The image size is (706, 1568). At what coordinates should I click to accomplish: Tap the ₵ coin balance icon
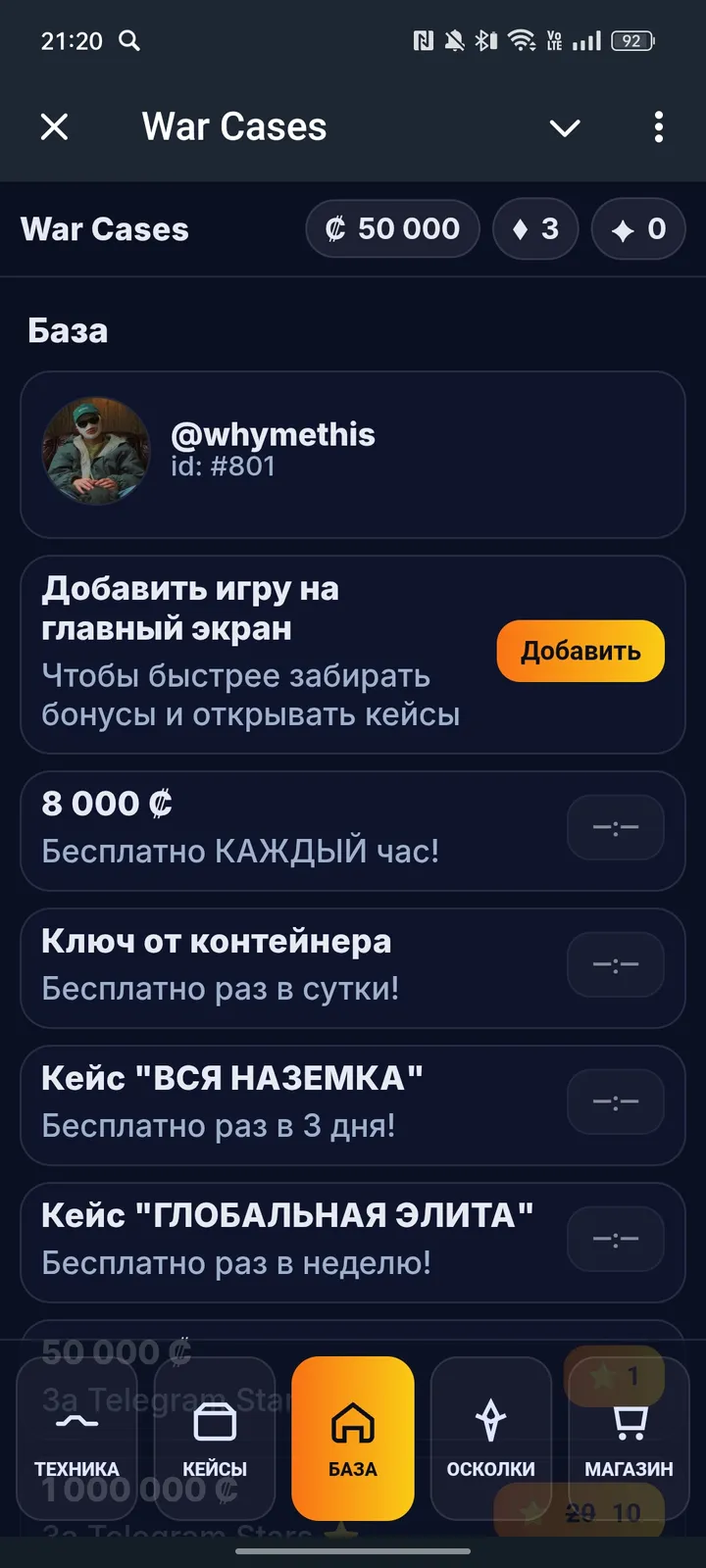334,228
